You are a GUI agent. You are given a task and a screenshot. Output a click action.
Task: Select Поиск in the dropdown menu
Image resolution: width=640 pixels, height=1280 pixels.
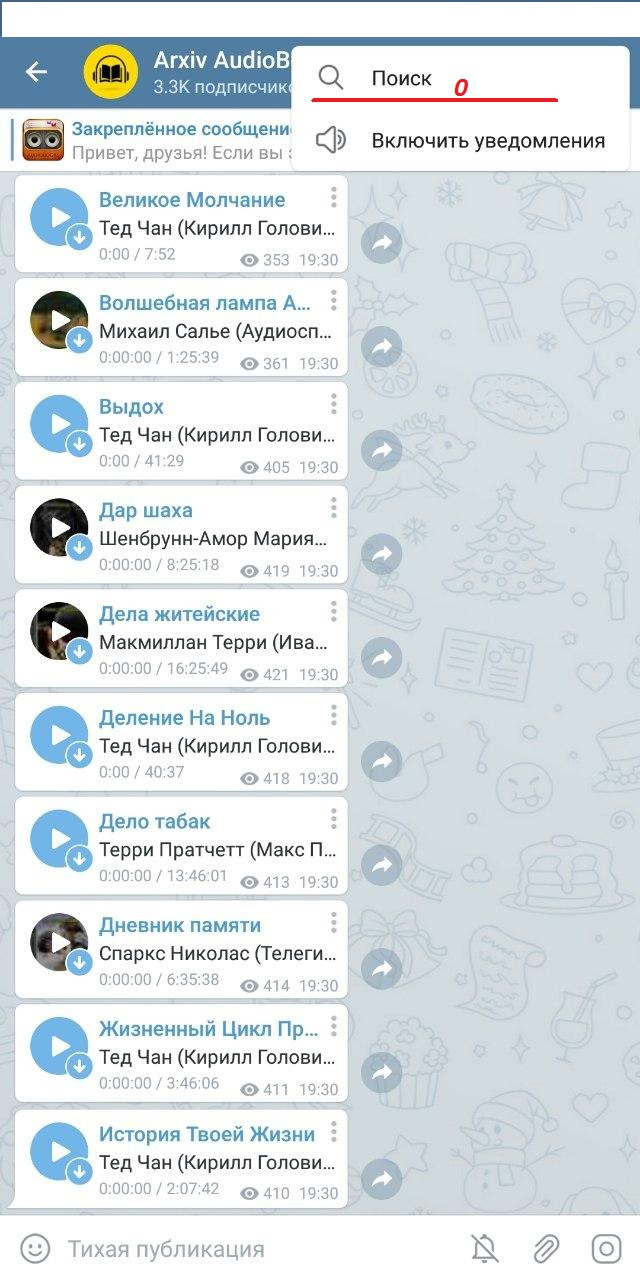400,78
